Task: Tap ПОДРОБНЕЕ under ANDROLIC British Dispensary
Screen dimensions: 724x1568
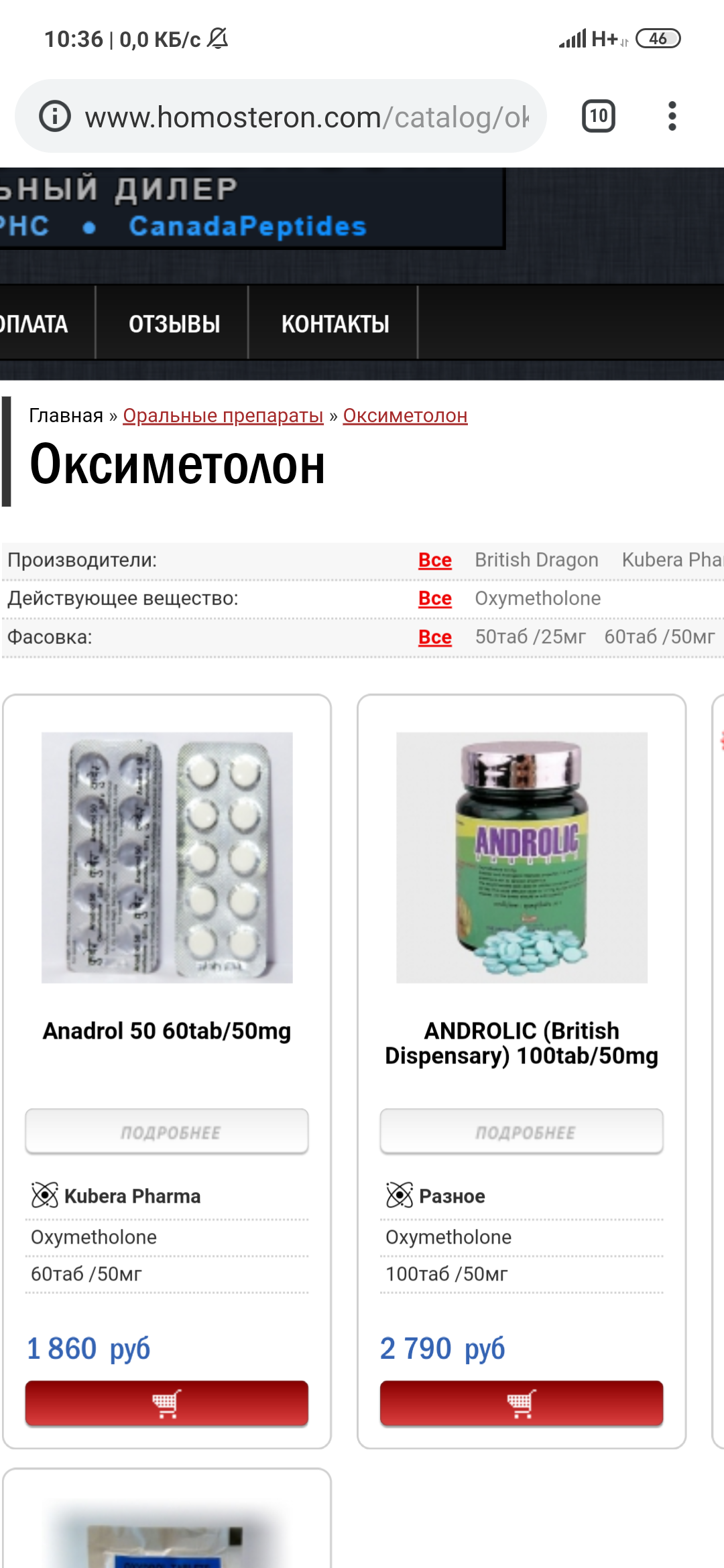Action: pos(522,1132)
